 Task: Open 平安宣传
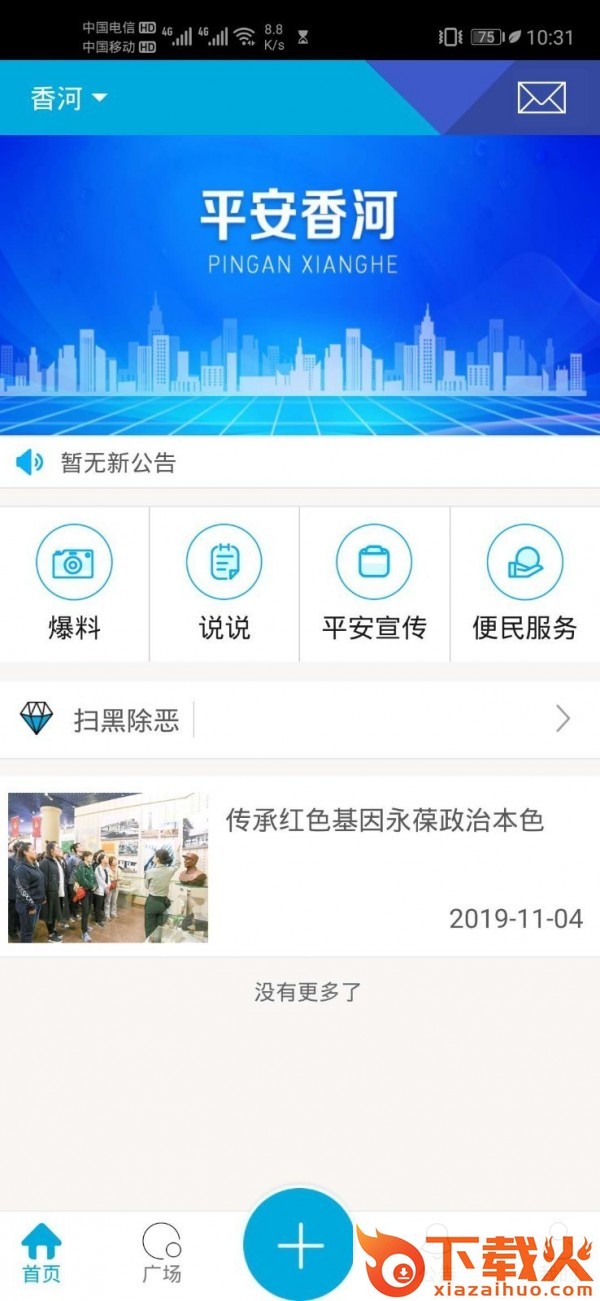coord(374,583)
